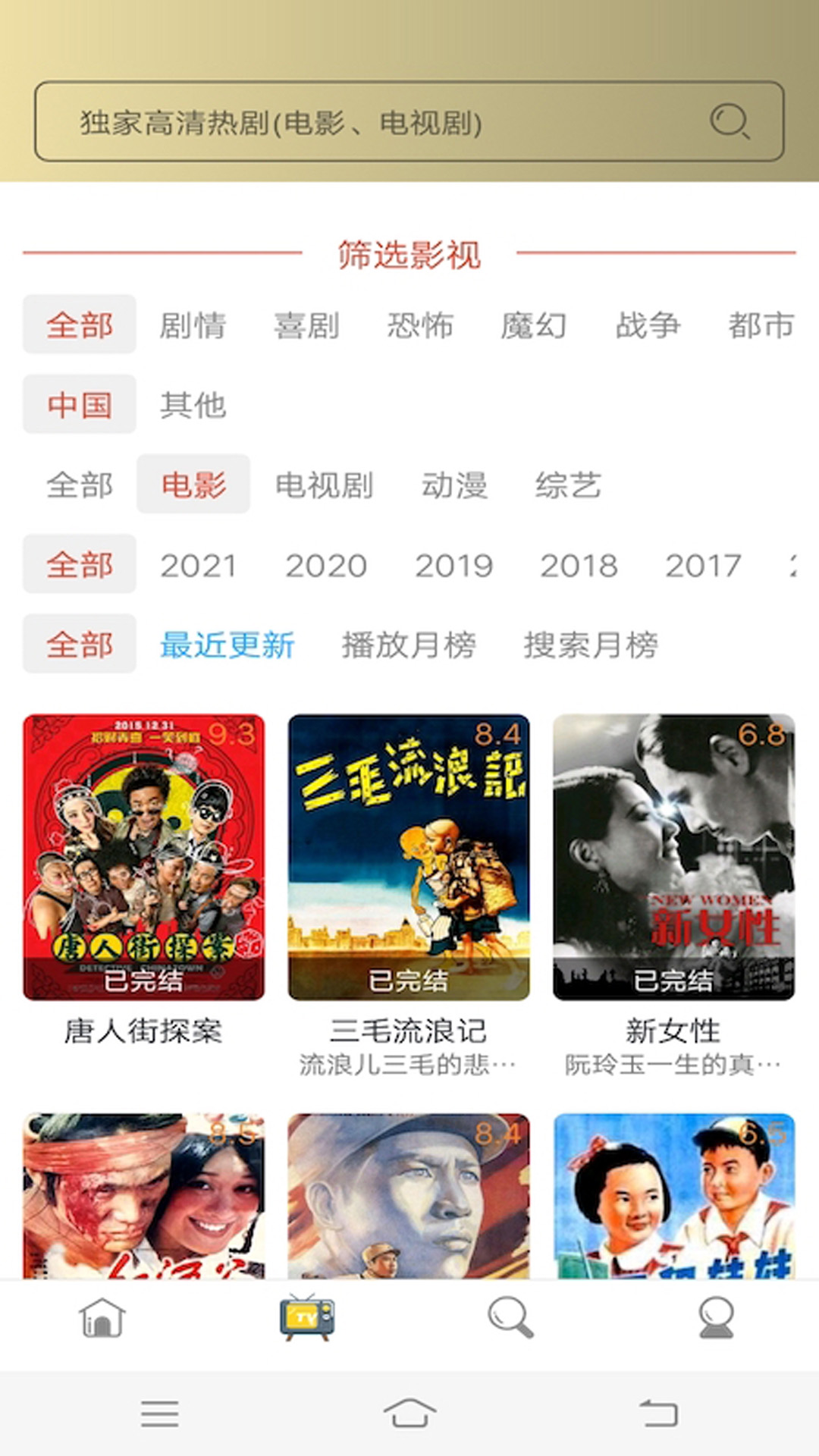The image size is (819, 1456).
Task: Switch to the search tab in bottom bar
Action: point(510,1318)
